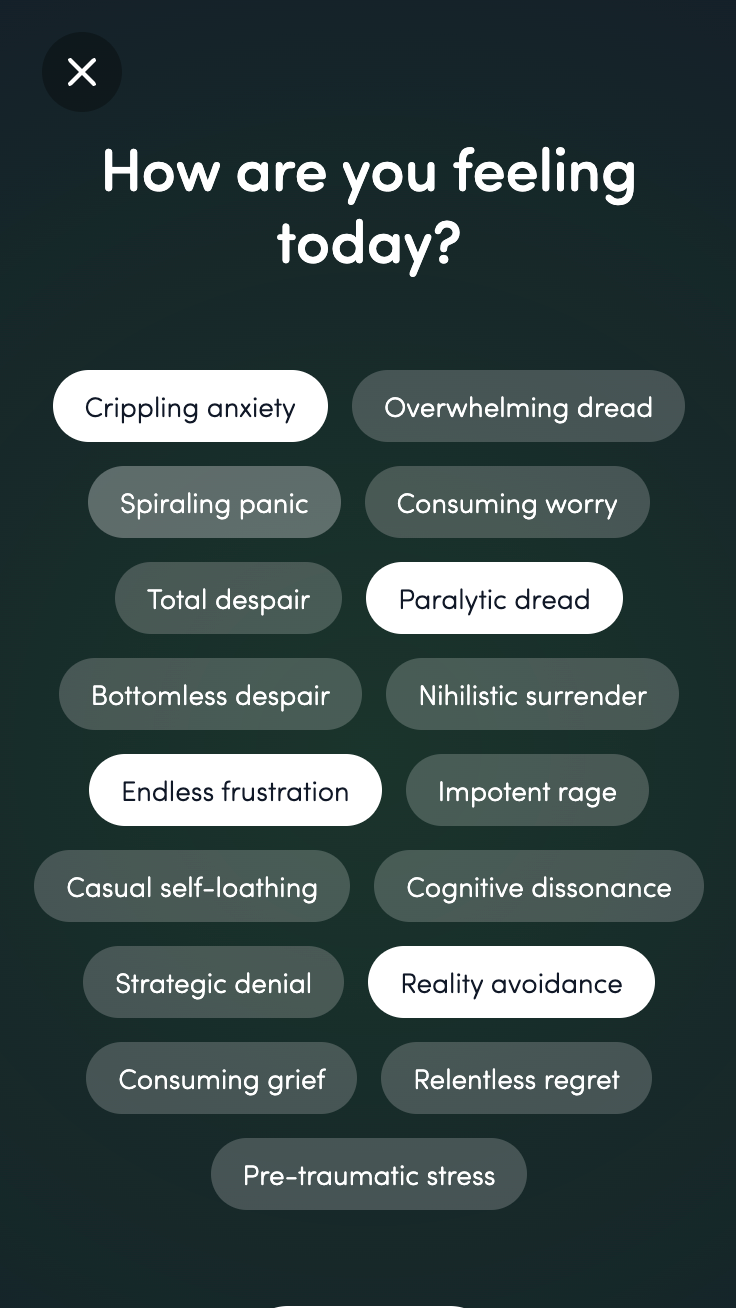Deselect Endless frustration

235,790
